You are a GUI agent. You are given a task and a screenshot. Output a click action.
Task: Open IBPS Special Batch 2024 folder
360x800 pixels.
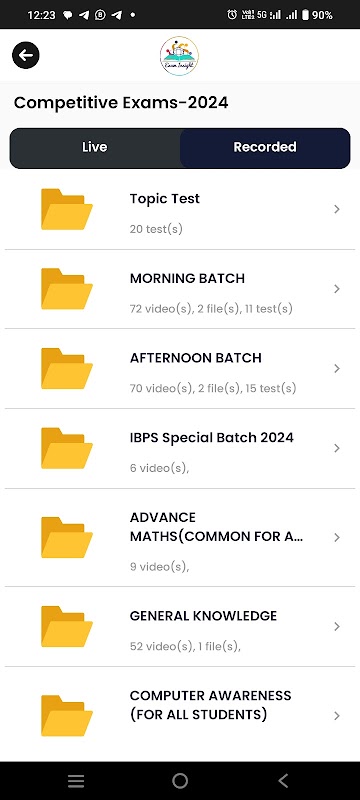tap(180, 448)
